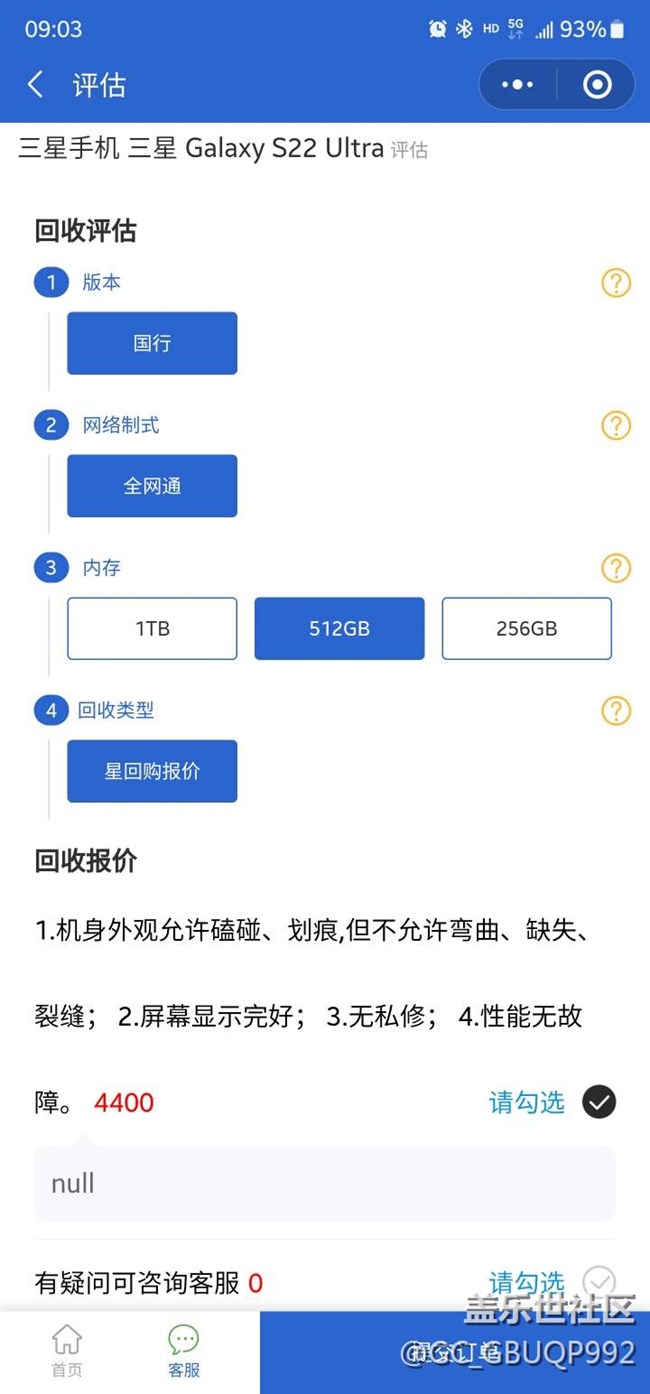Screen dimensions: 650x1394
Task: Open the mini program three-dot menu
Action: coord(517,84)
